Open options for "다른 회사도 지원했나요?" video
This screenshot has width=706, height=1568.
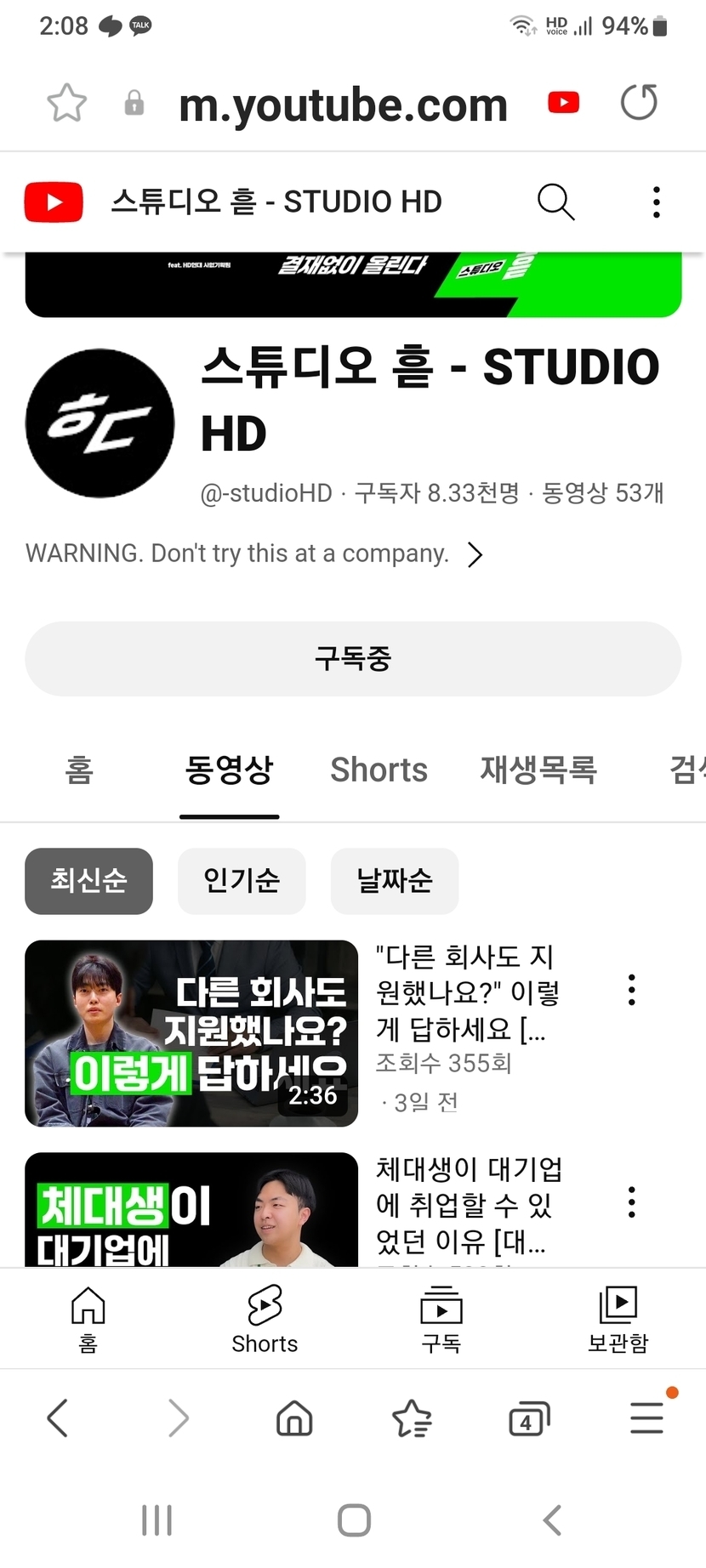tap(631, 991)
